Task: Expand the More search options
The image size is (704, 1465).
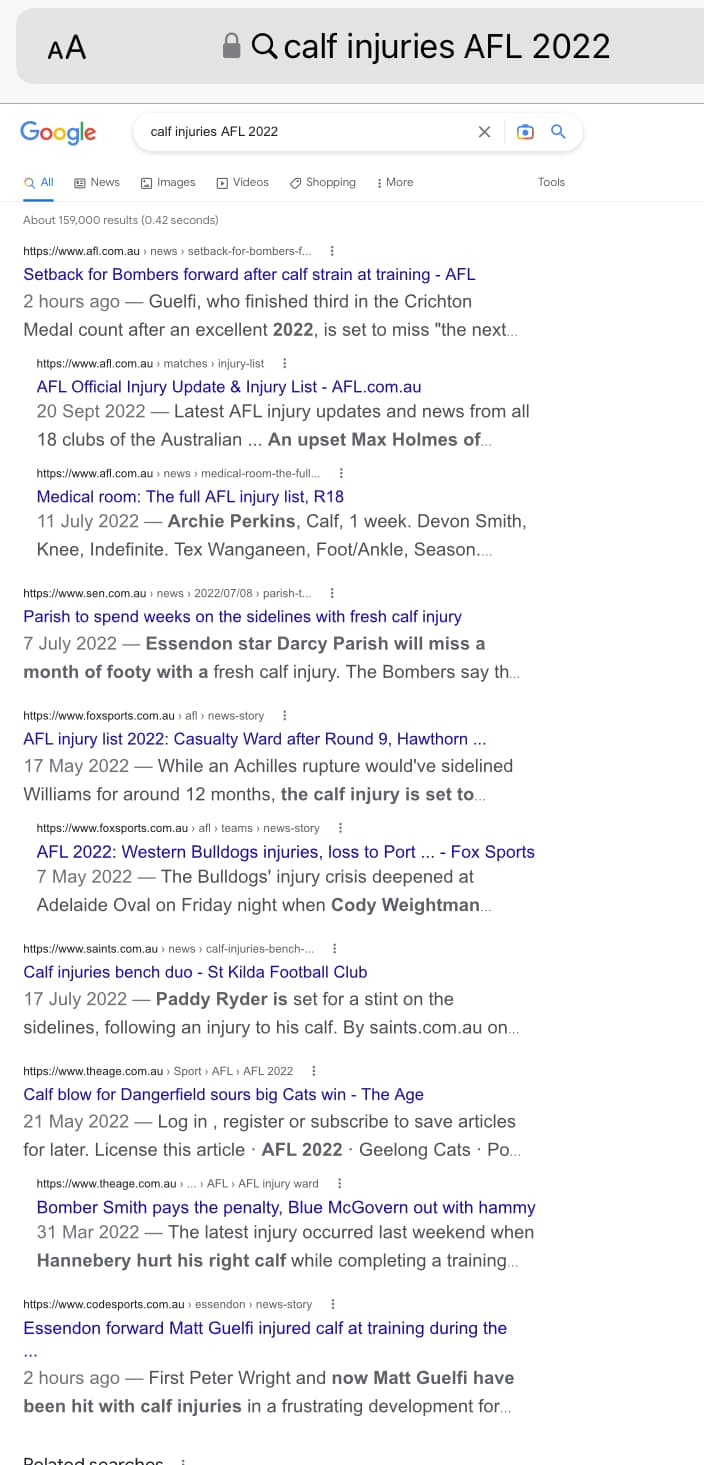Action: click(x=395, y=182)
